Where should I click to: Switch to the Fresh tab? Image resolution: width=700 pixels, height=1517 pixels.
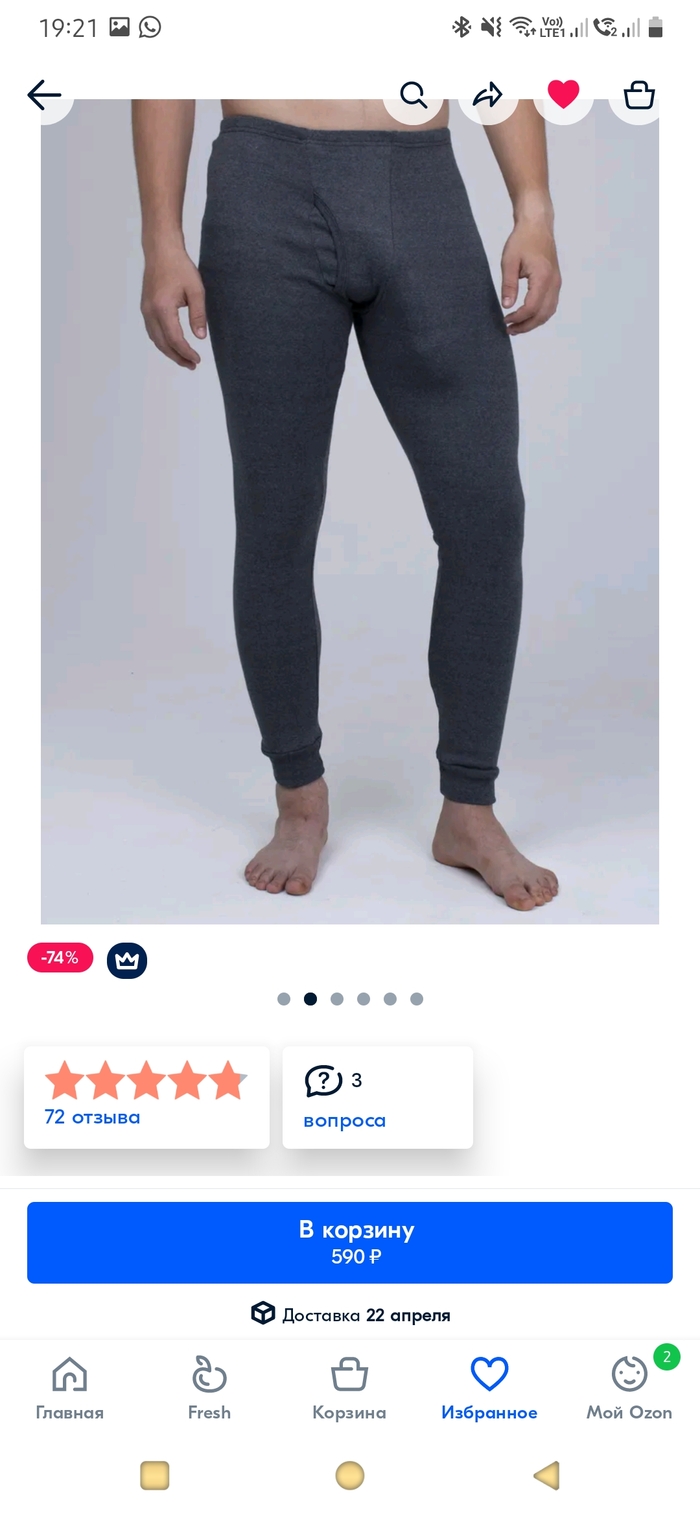[209, 1388]
